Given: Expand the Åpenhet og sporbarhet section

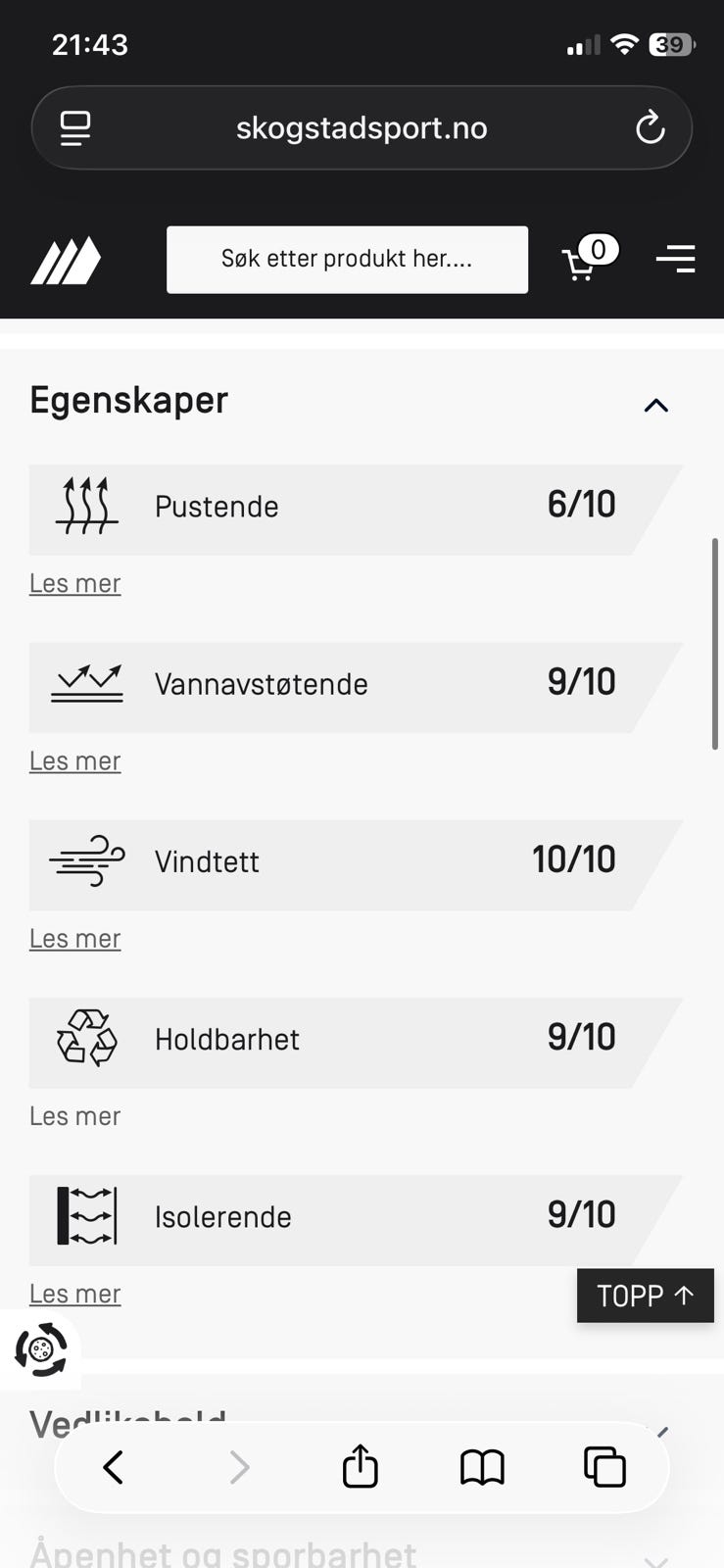Looking at the screenshot, I should (654, 1556).
